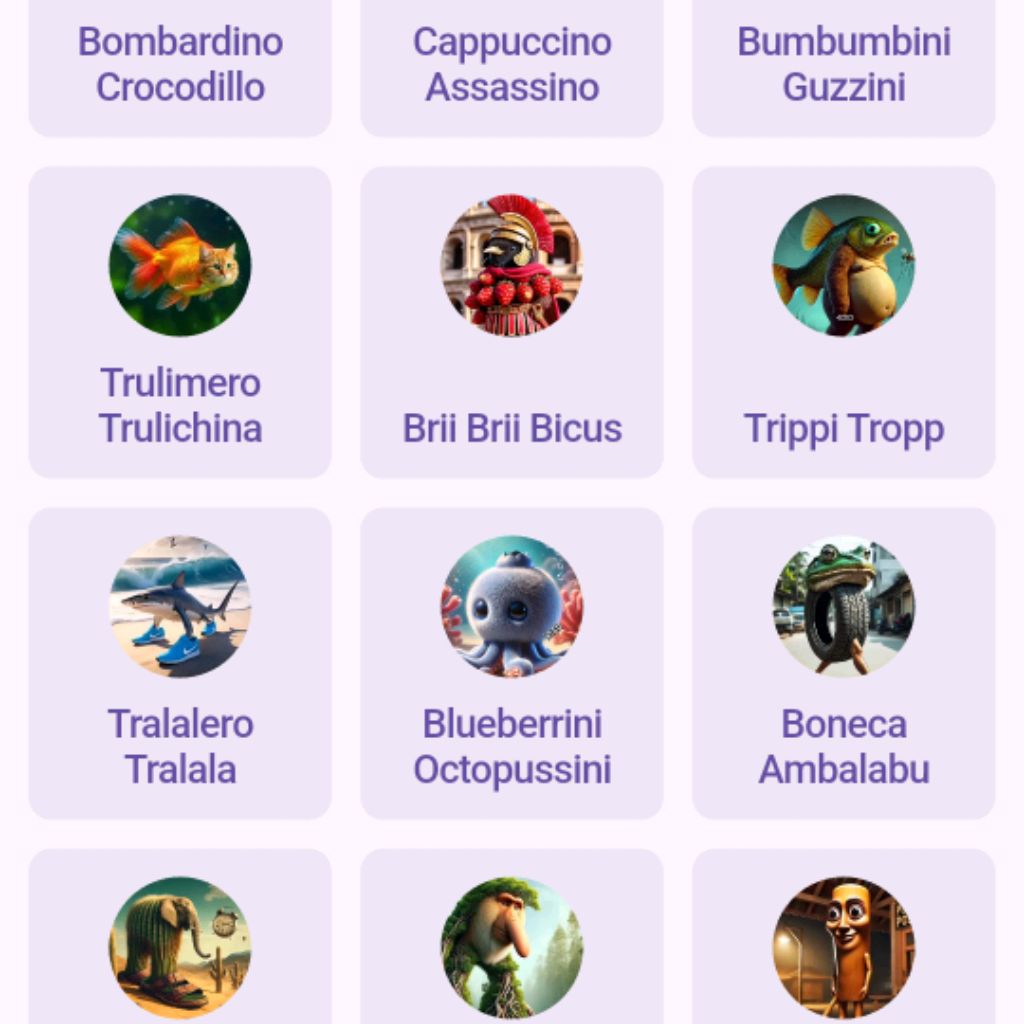This screenshot has width=1024, height=1024.
Task: Select the Cappuccino Assassino card
Action: click(x=512, y=64)
